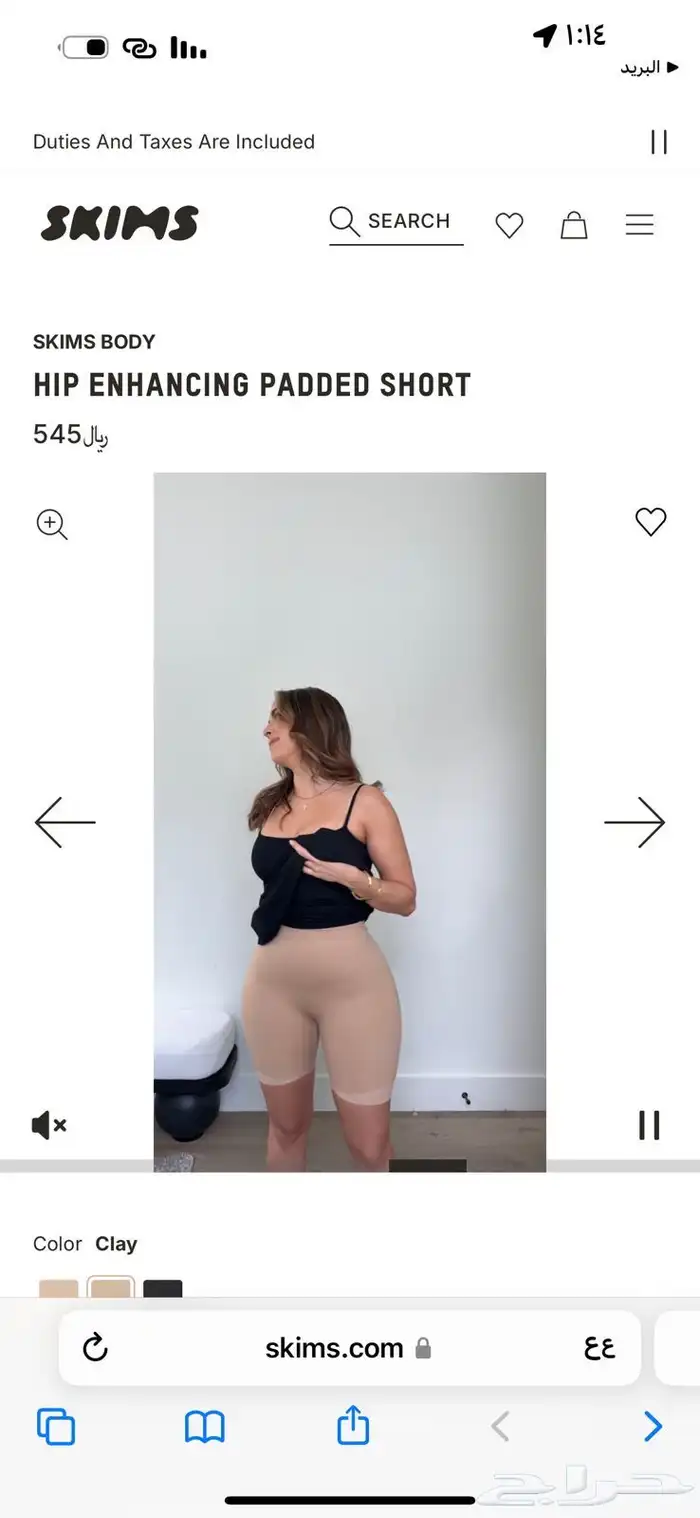Open the SKIMS search field

click(396, 222)
